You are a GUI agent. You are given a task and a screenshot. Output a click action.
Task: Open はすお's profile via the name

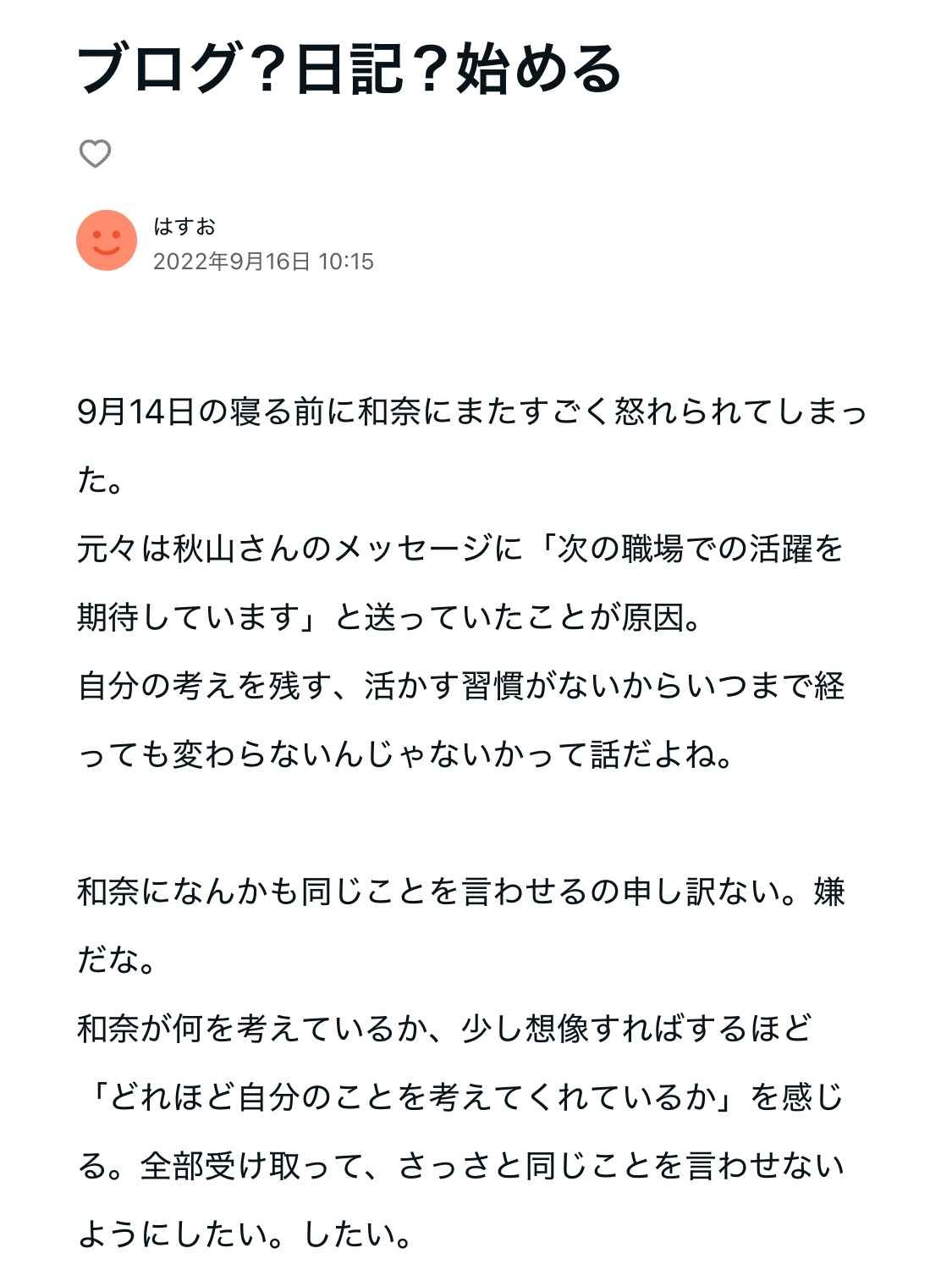[x=184, y=227]
